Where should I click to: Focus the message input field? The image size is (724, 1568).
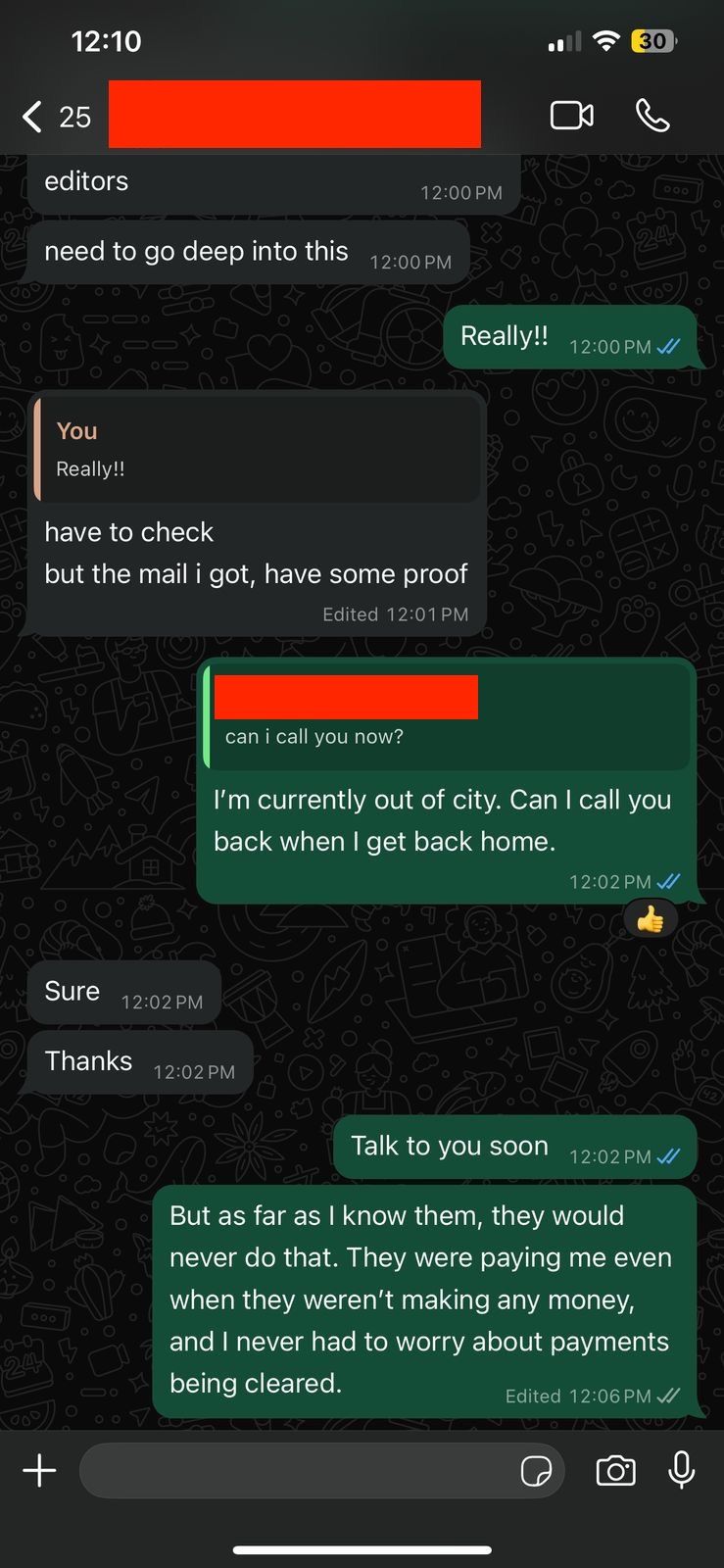(294, 1471)
